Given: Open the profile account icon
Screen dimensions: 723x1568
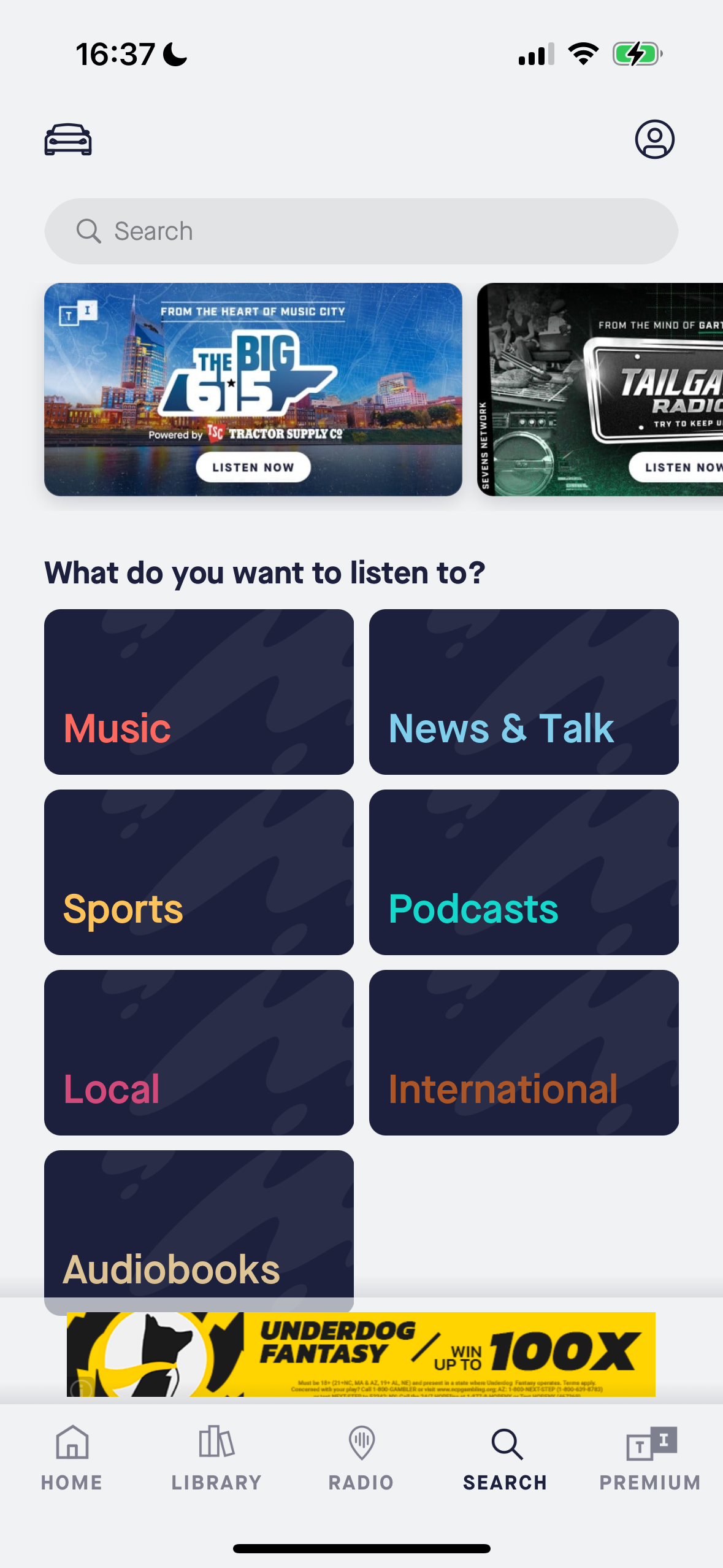Looking at the screenshot, I should (x=654, y=139).
